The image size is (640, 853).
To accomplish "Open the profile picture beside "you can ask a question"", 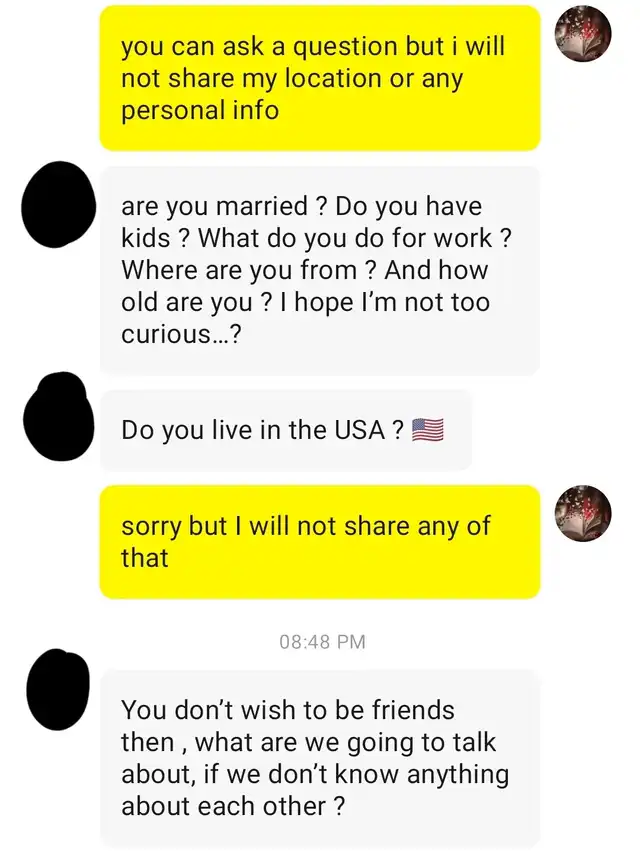I will (x=583, y=34).
